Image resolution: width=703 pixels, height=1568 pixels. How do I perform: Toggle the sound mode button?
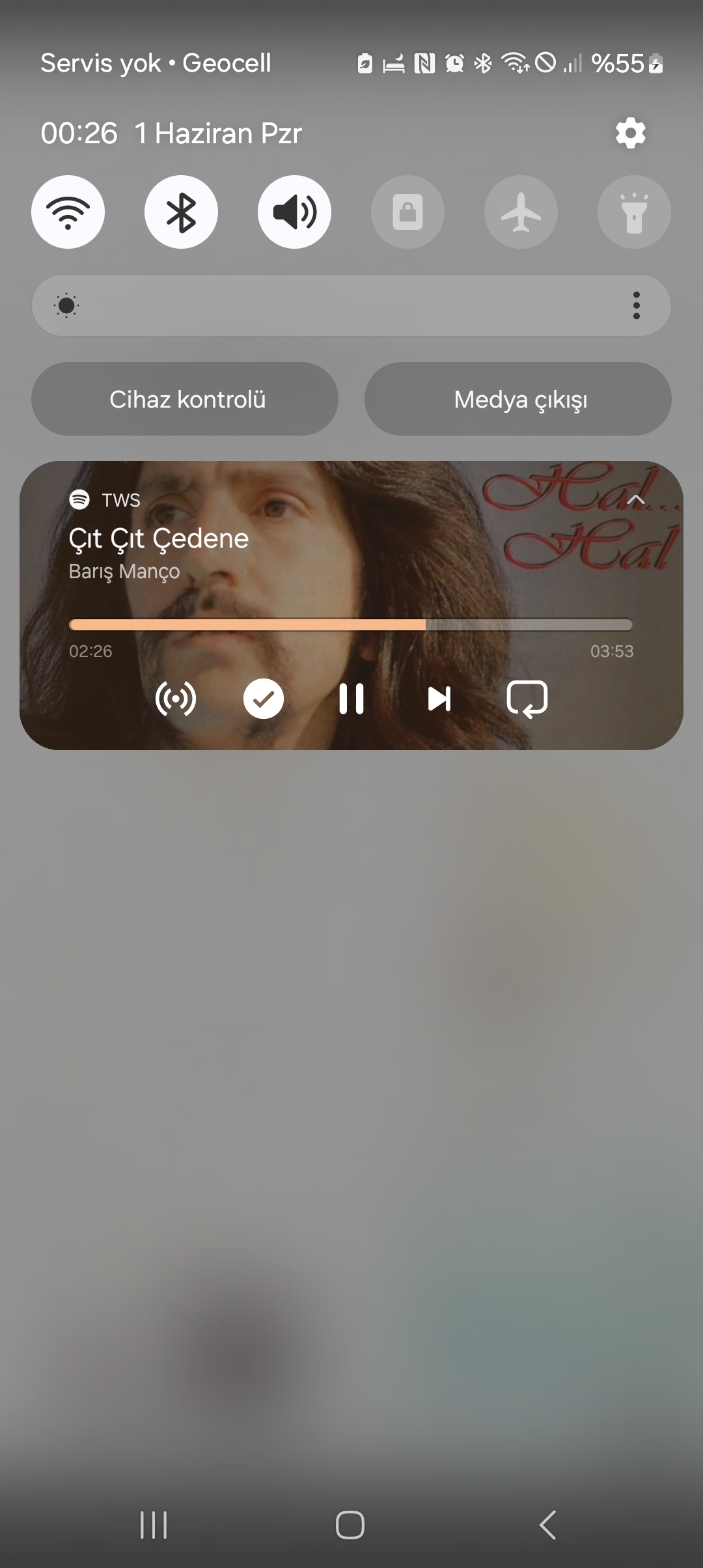click(x=295, y=212)
